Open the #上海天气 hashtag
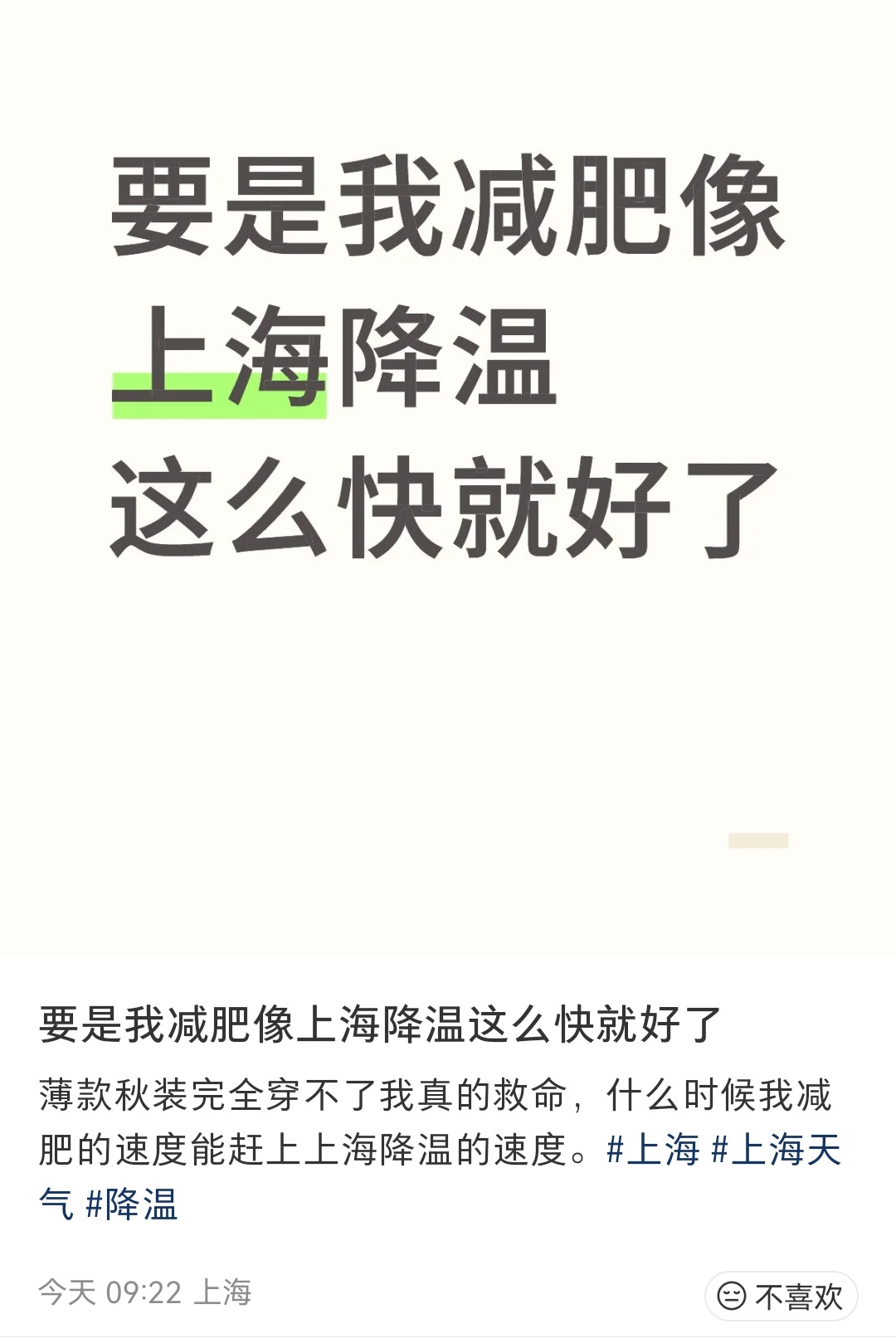This screenshot has width=896, height=1343. (777, 1151)
